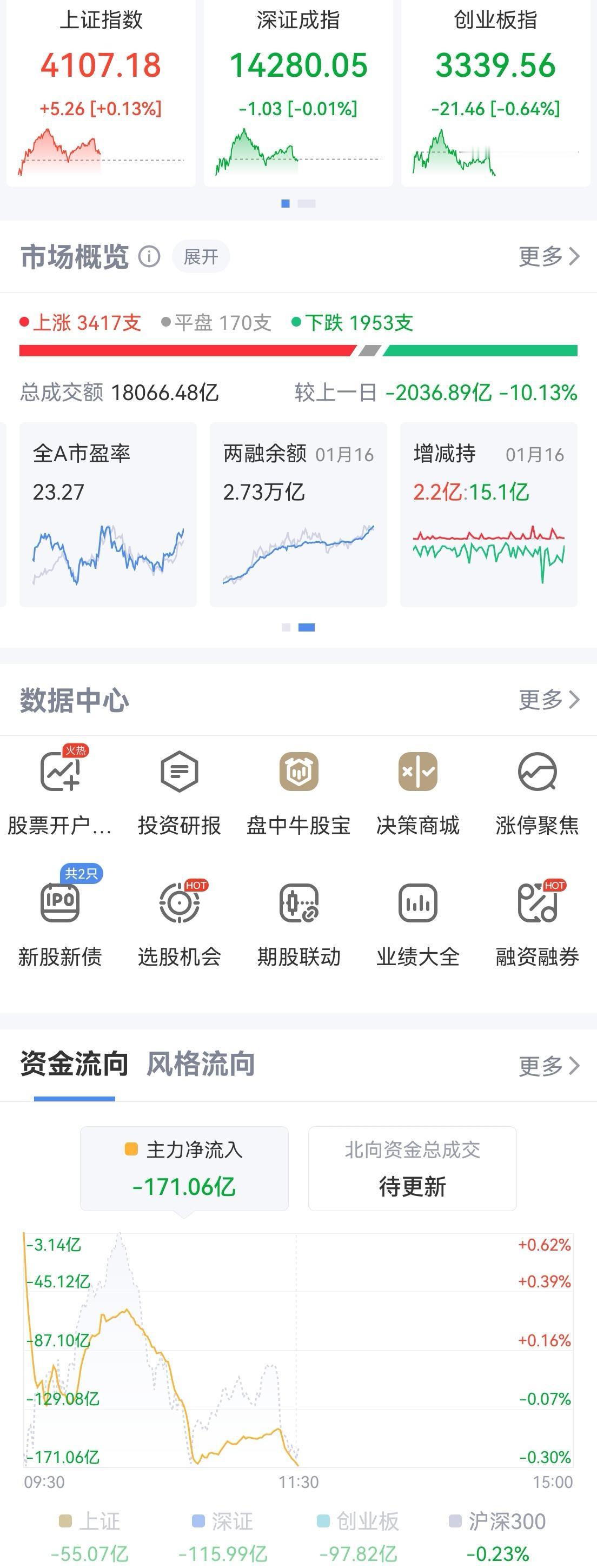The height and width of the screenshot is (1568, 597).
Task: Open the 上证指数 index card
Action: (101, 91)
